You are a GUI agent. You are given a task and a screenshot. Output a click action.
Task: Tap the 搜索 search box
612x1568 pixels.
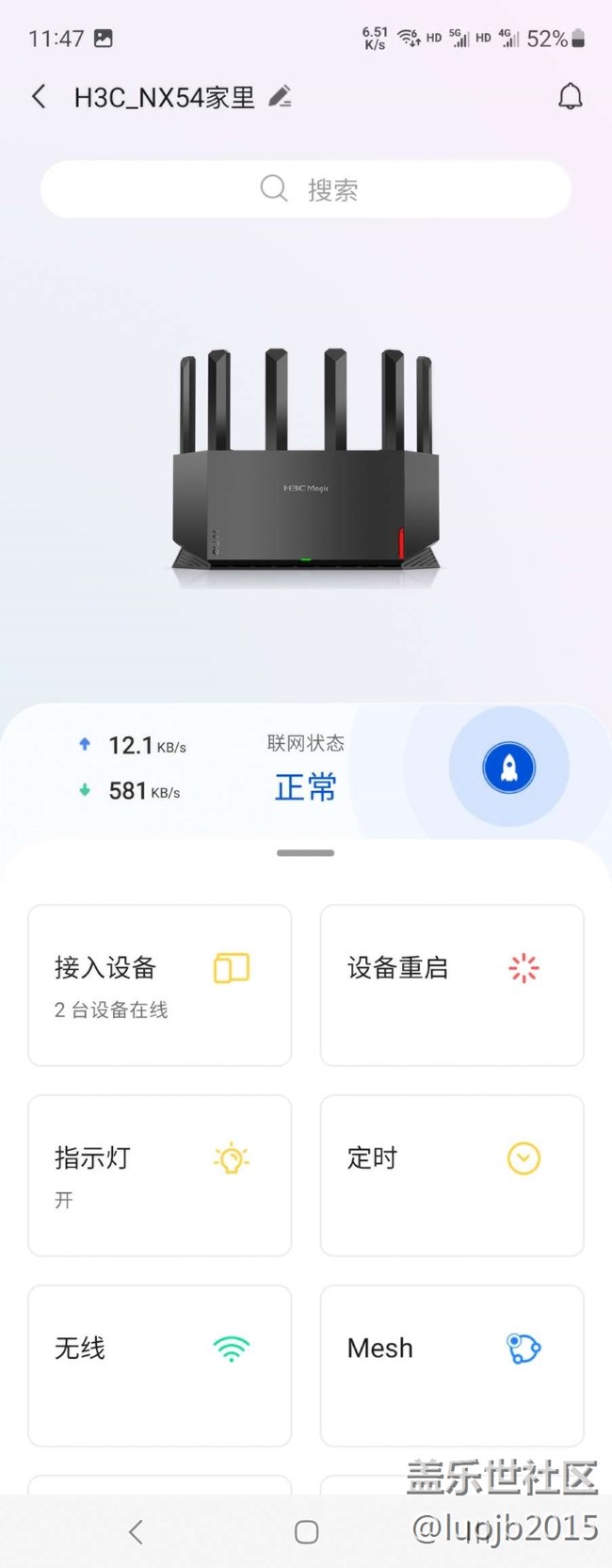[306, 189]
